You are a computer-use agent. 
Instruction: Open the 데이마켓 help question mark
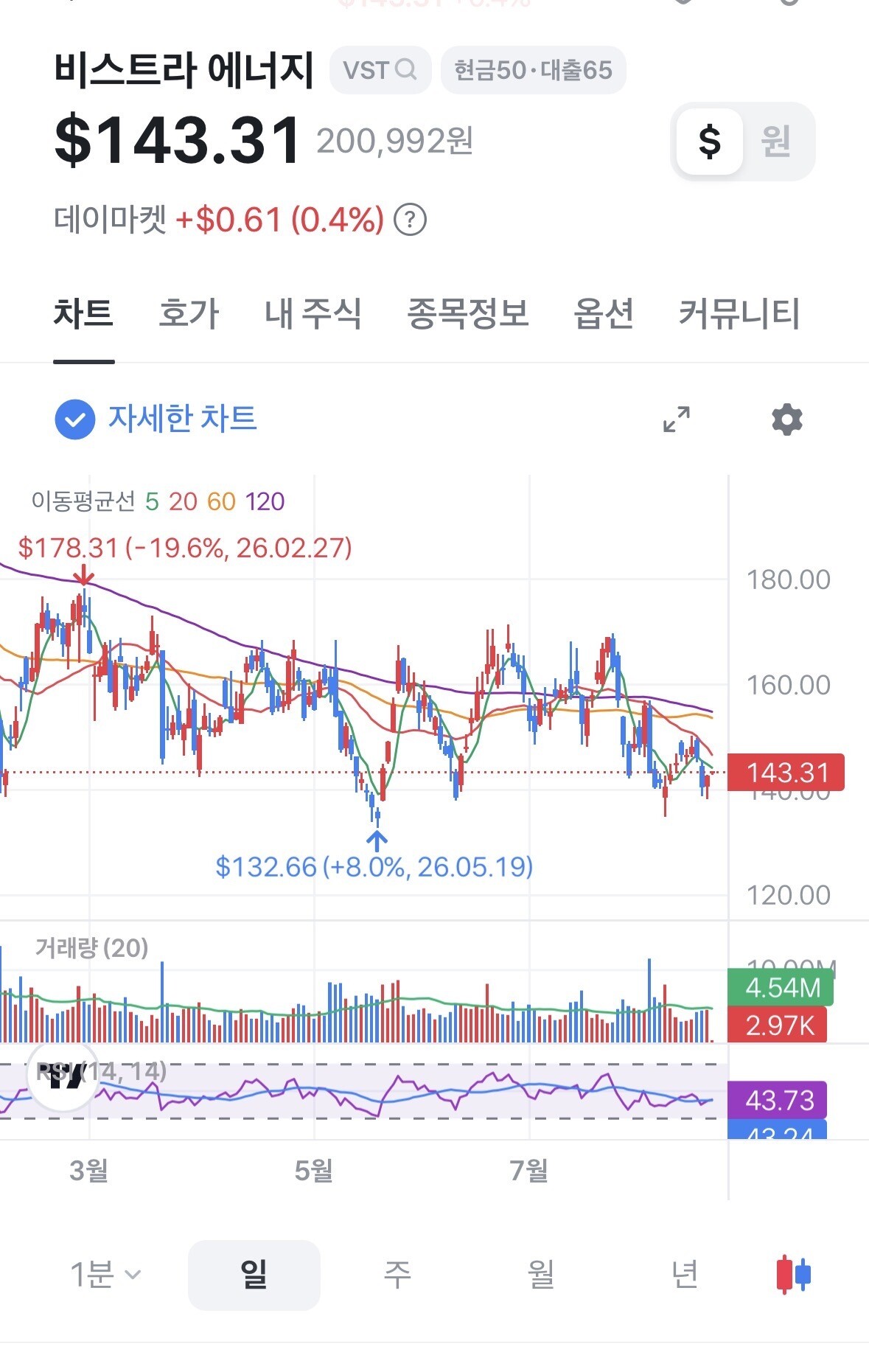coord(410,220)
